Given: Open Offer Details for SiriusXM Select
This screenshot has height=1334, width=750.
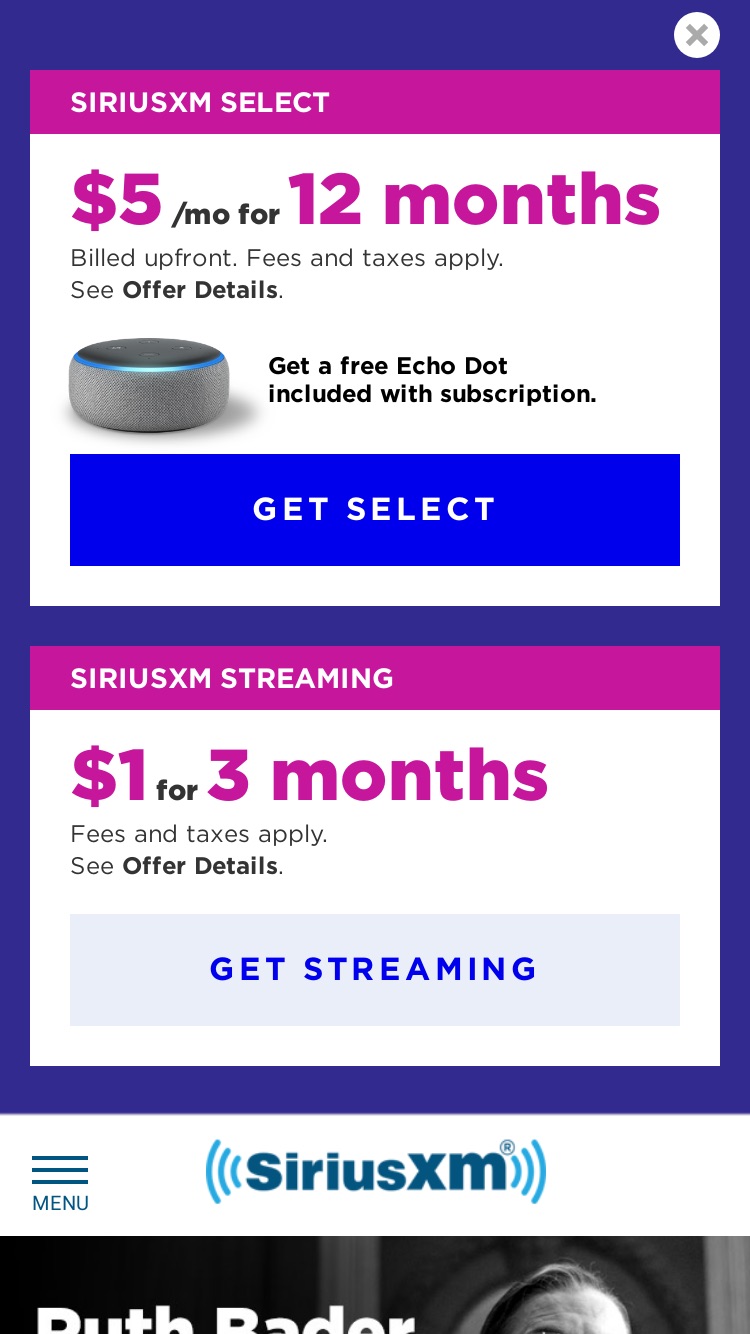Looking at the screenshot, I should tap(200, 290).
